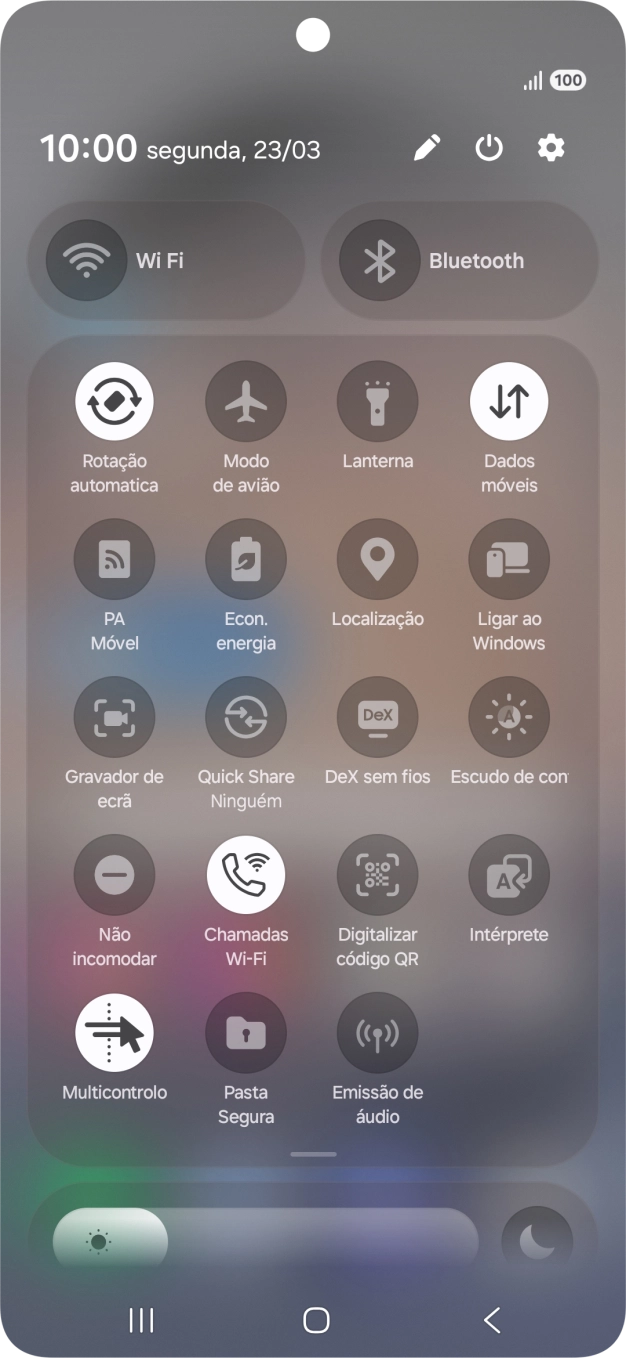Open Digitalizar código QR

click(377, 875)
